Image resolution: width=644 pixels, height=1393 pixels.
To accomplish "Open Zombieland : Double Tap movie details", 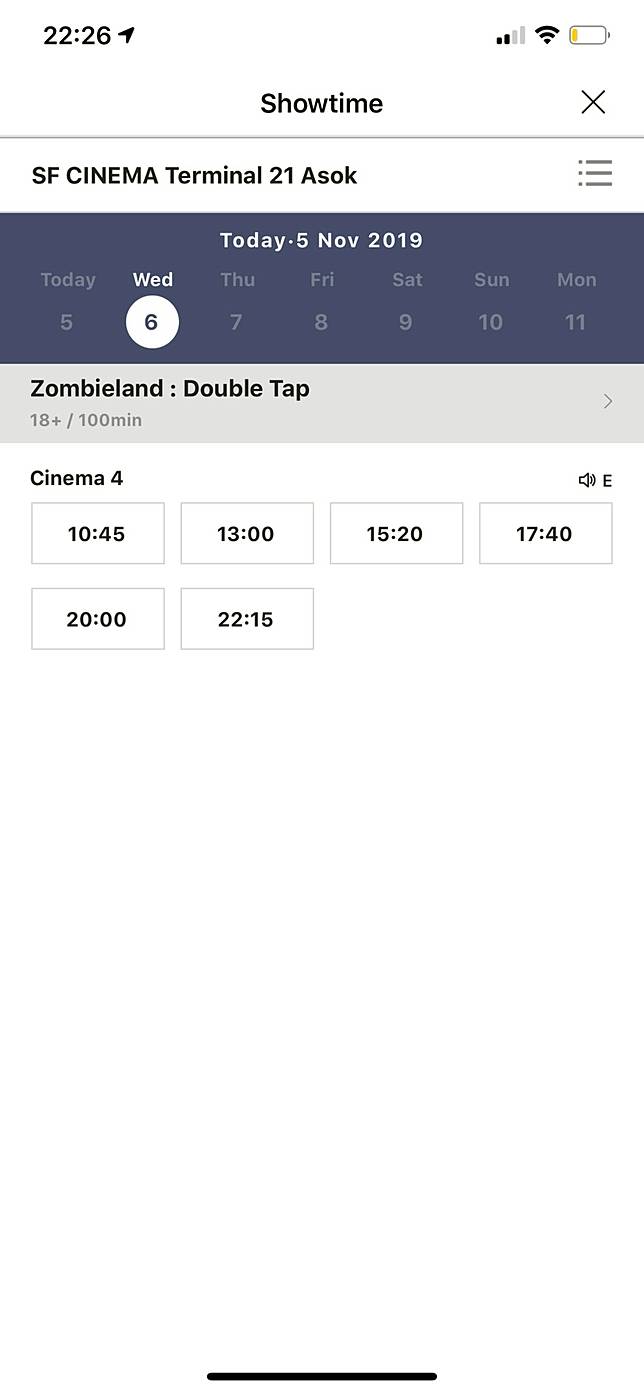I will 321,402.
